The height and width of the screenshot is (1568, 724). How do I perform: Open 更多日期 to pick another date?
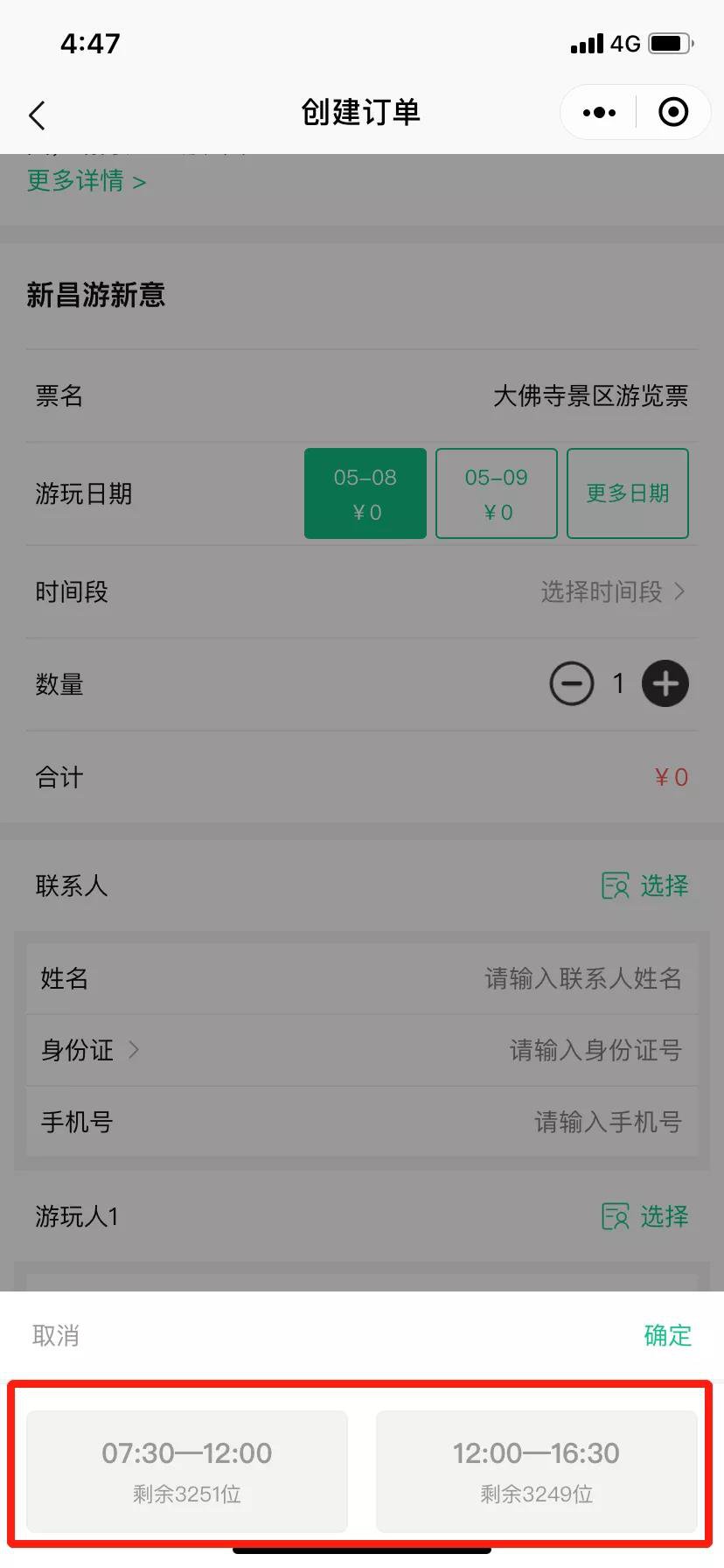click(x=628, y=493)
